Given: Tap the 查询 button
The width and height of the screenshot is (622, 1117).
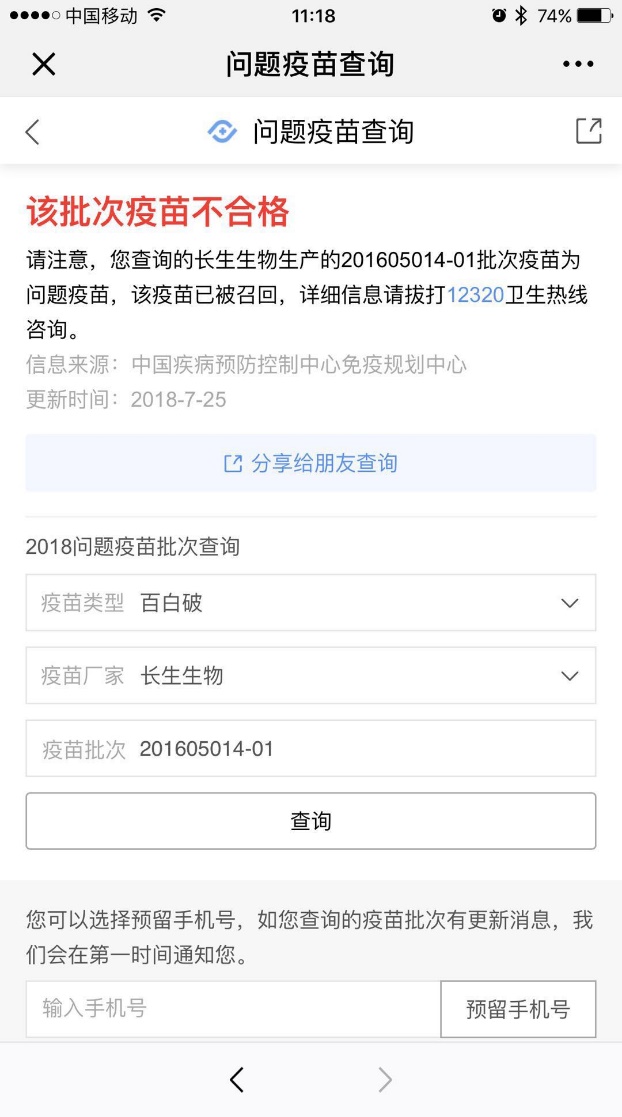Looking at the screenshot, I should pyautogui.click(x=310, y=821).
